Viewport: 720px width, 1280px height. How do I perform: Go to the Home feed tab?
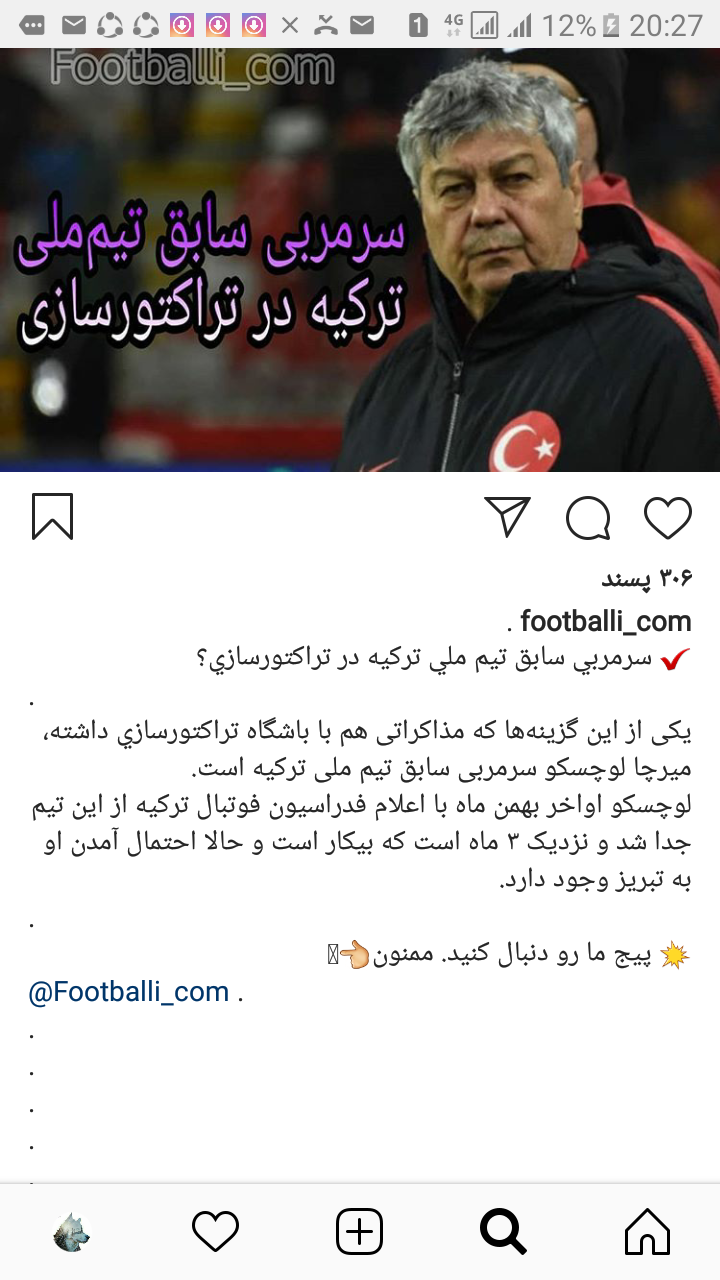click(647, 1231)
